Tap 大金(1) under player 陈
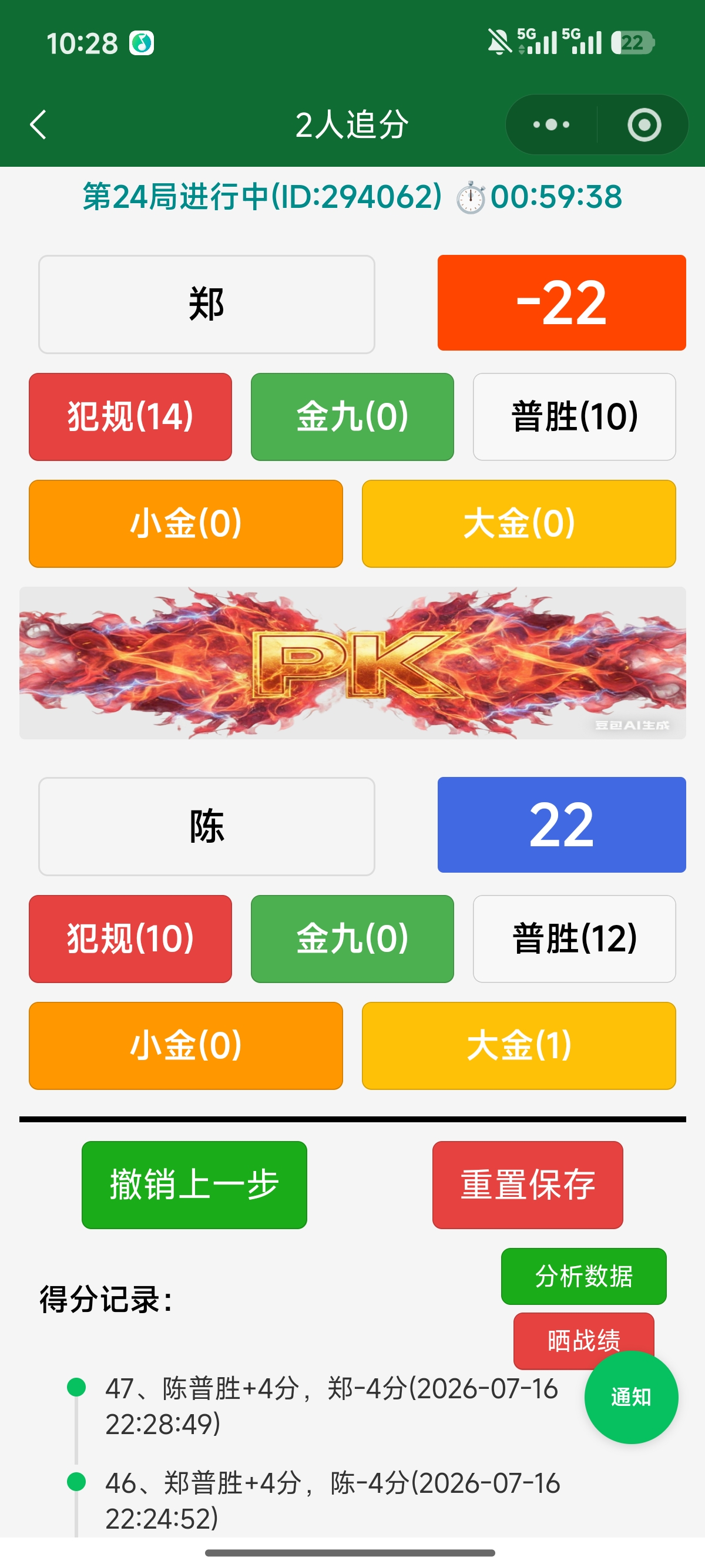 click(x=519, y=1046)
